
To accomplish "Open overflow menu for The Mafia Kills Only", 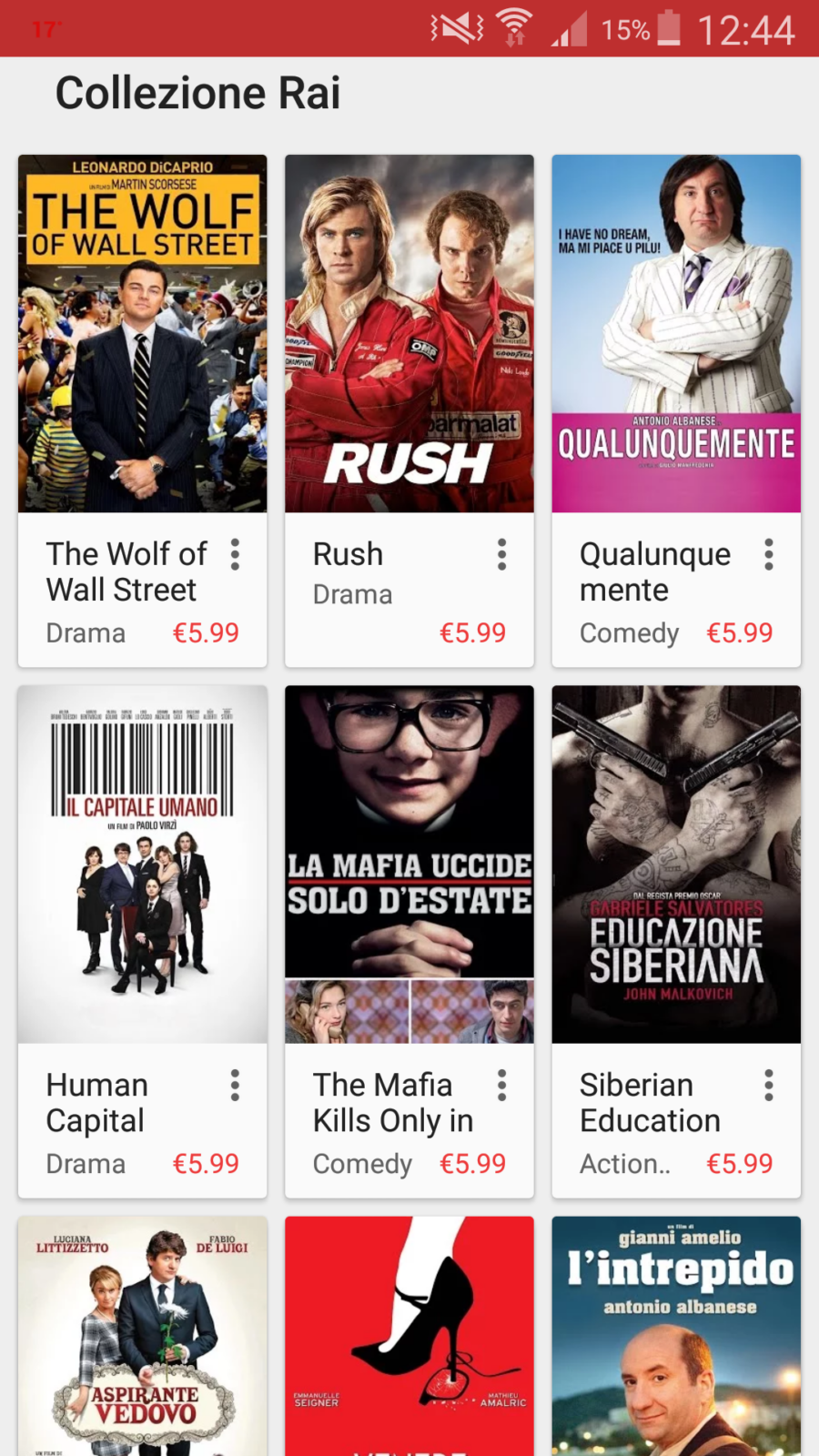I will point(501,1085).
